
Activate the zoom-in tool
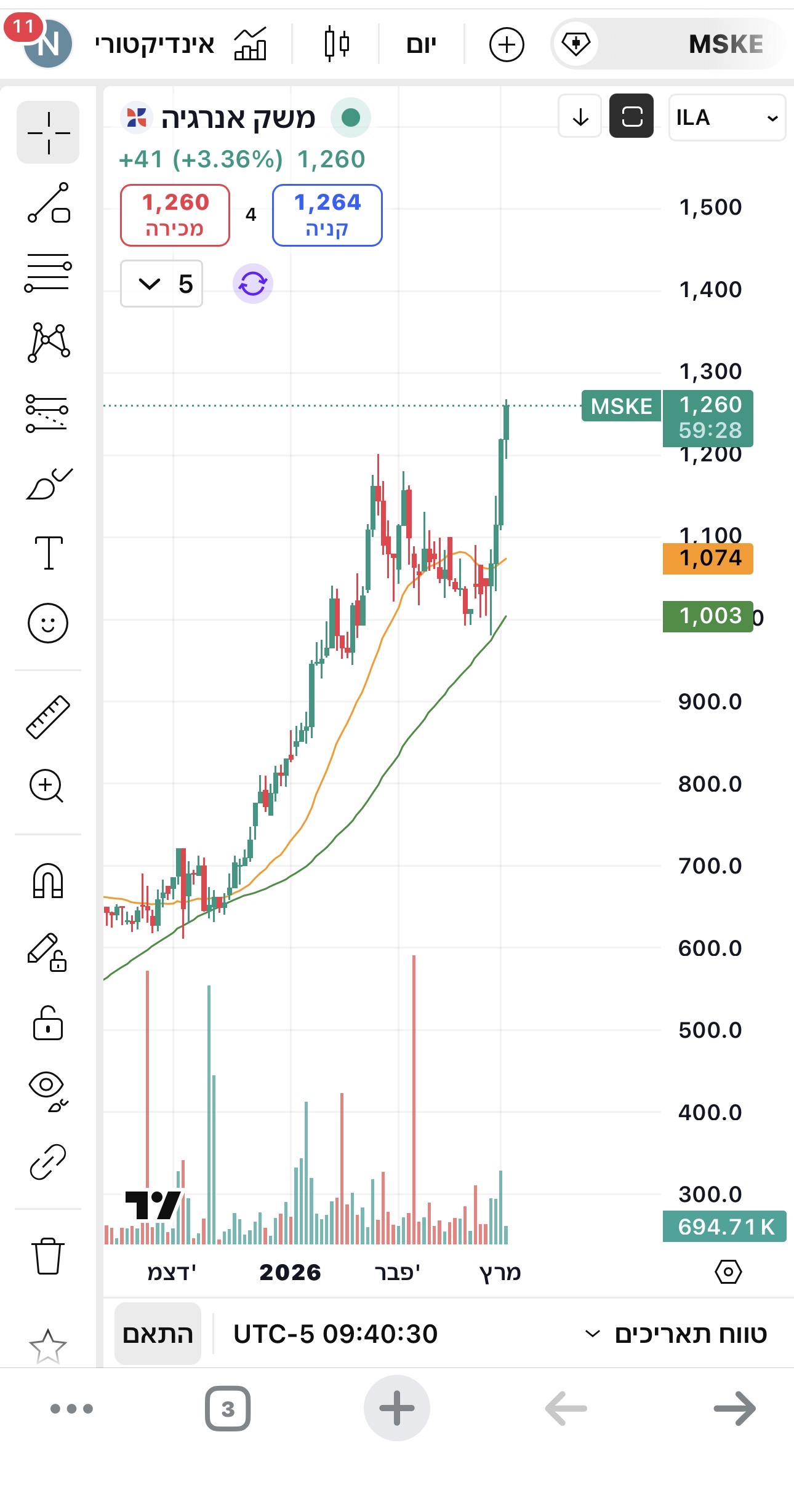tap(47, 786)
